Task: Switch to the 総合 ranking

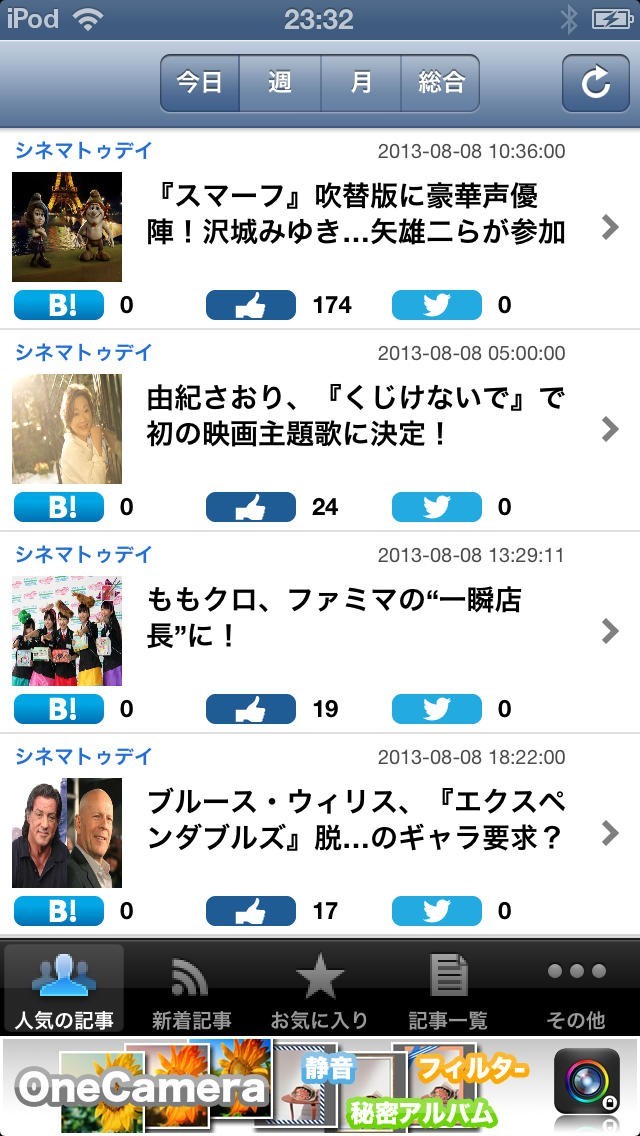Action: coord(440,83)
